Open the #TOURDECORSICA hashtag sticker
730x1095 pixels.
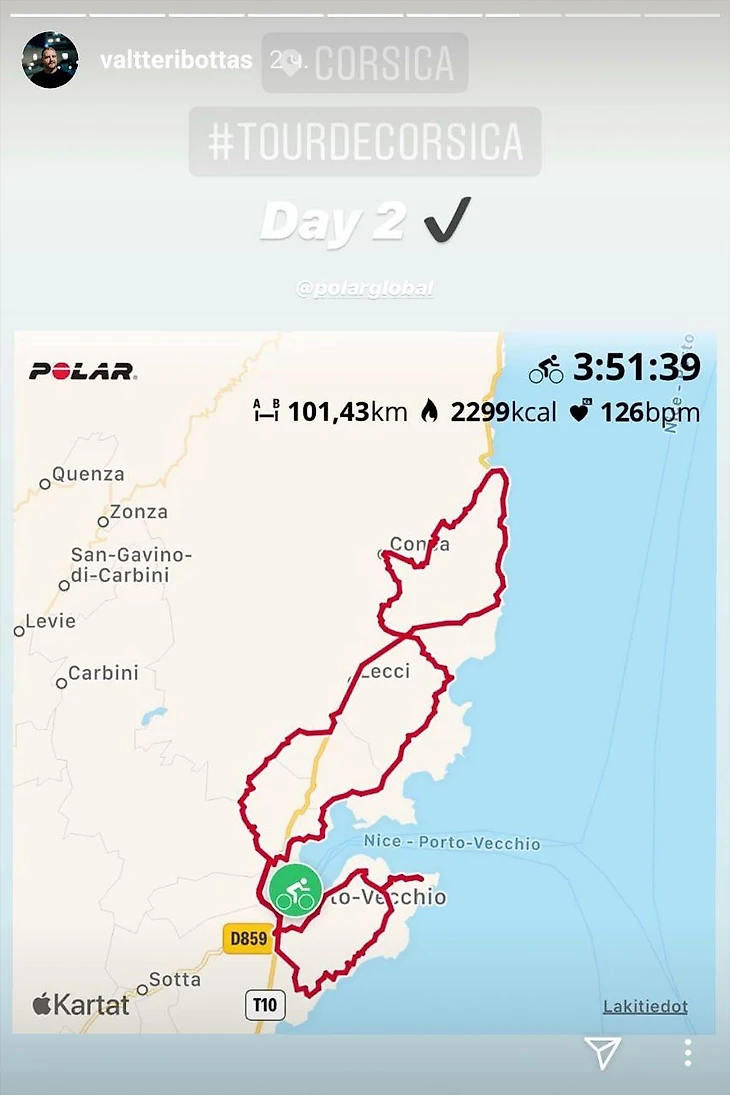click(365, 142)
